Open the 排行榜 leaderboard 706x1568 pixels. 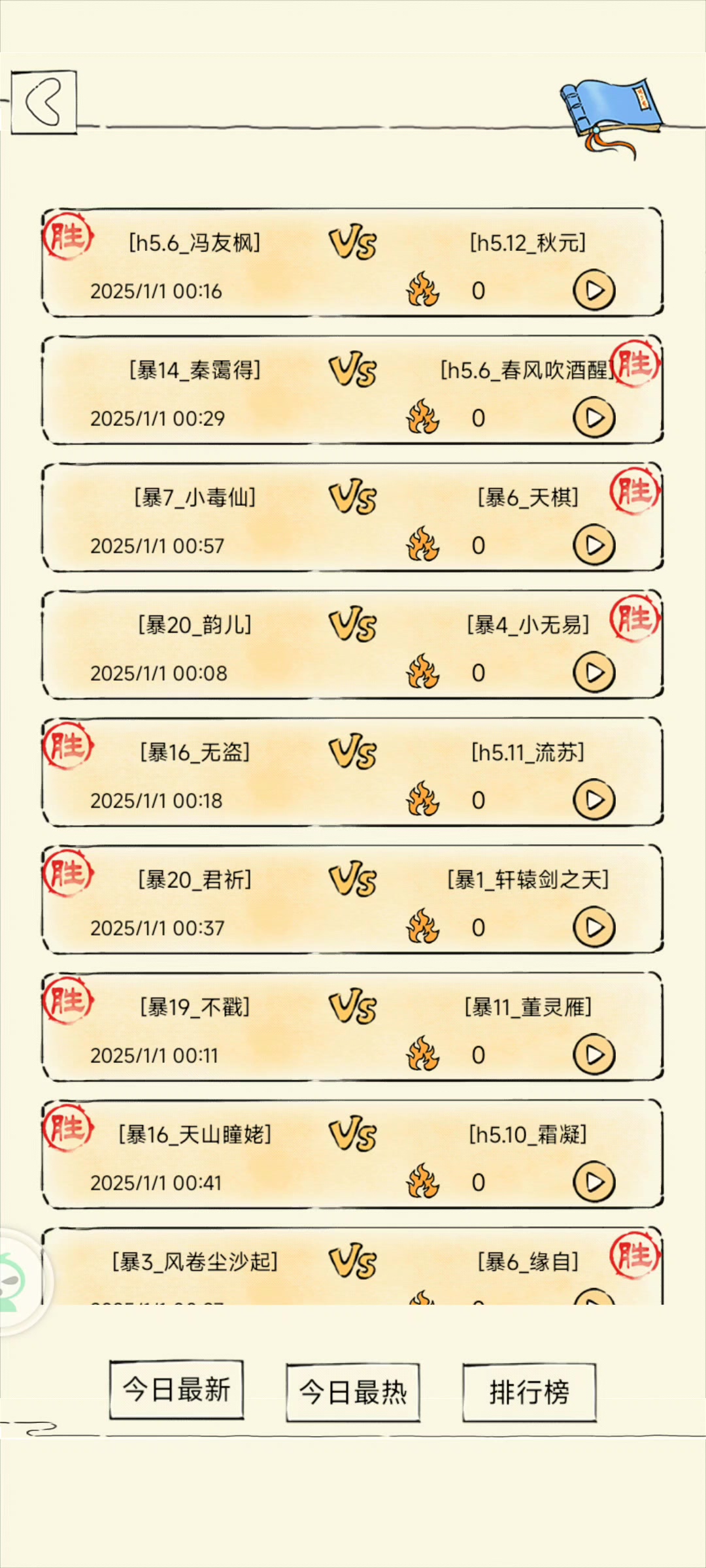click(x=529, y=1392)
